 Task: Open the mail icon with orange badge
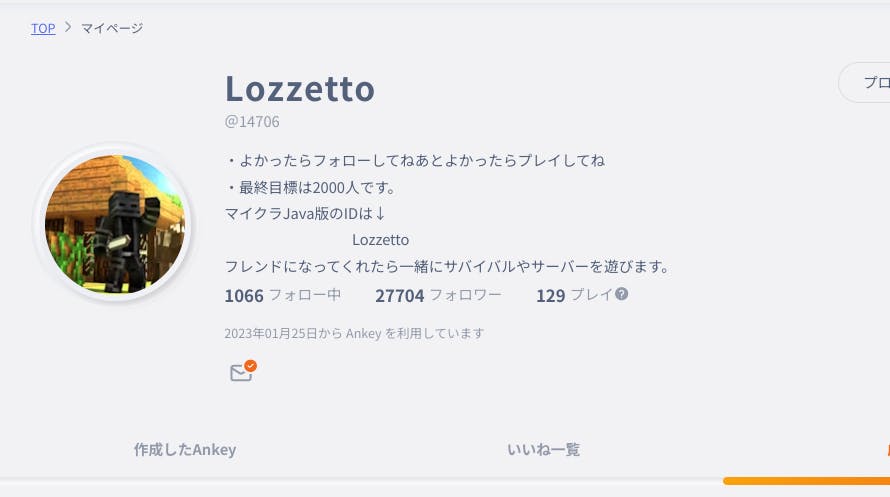coord(241,372)
